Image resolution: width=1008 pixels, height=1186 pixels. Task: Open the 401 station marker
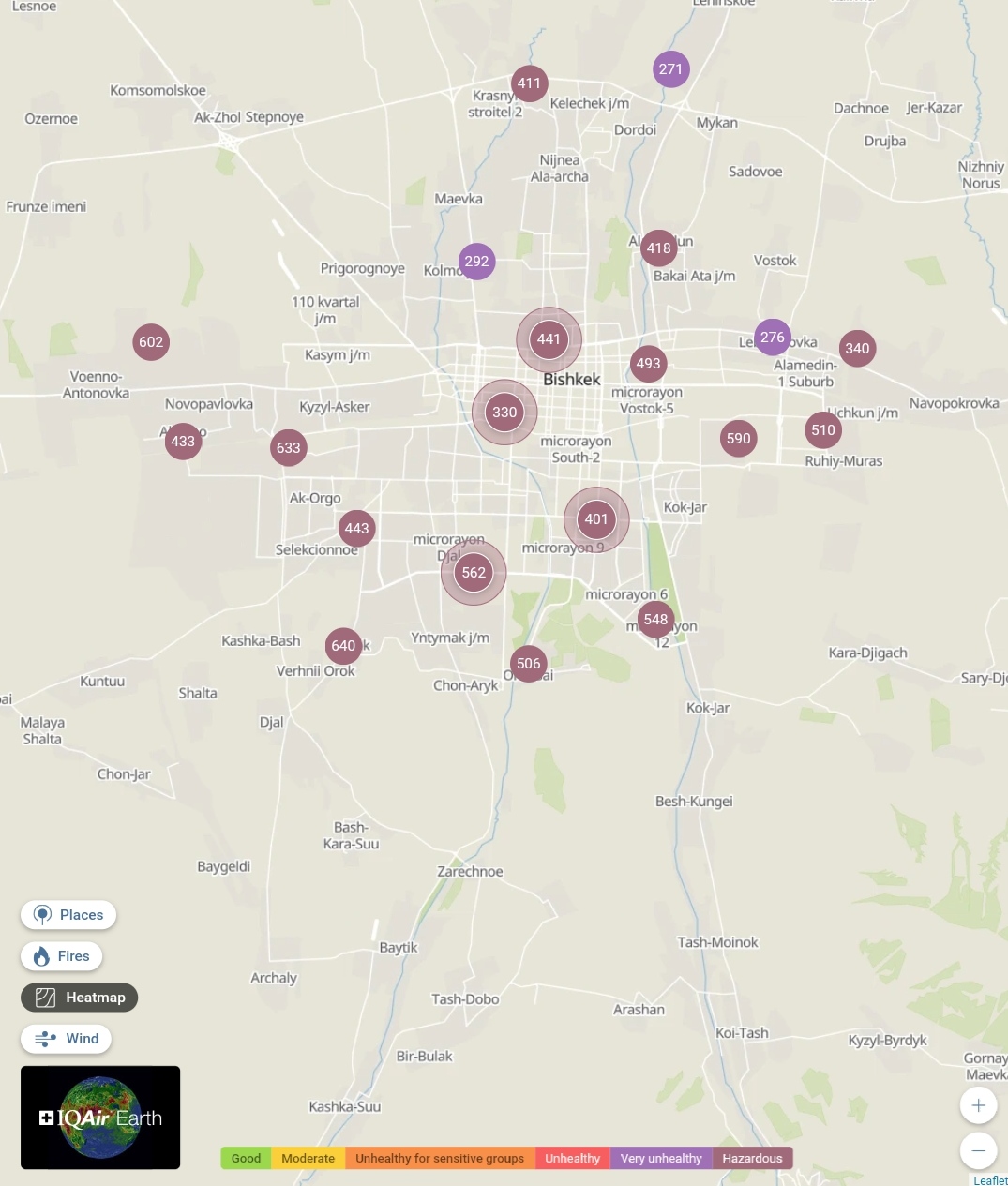[x=596, y=519]
